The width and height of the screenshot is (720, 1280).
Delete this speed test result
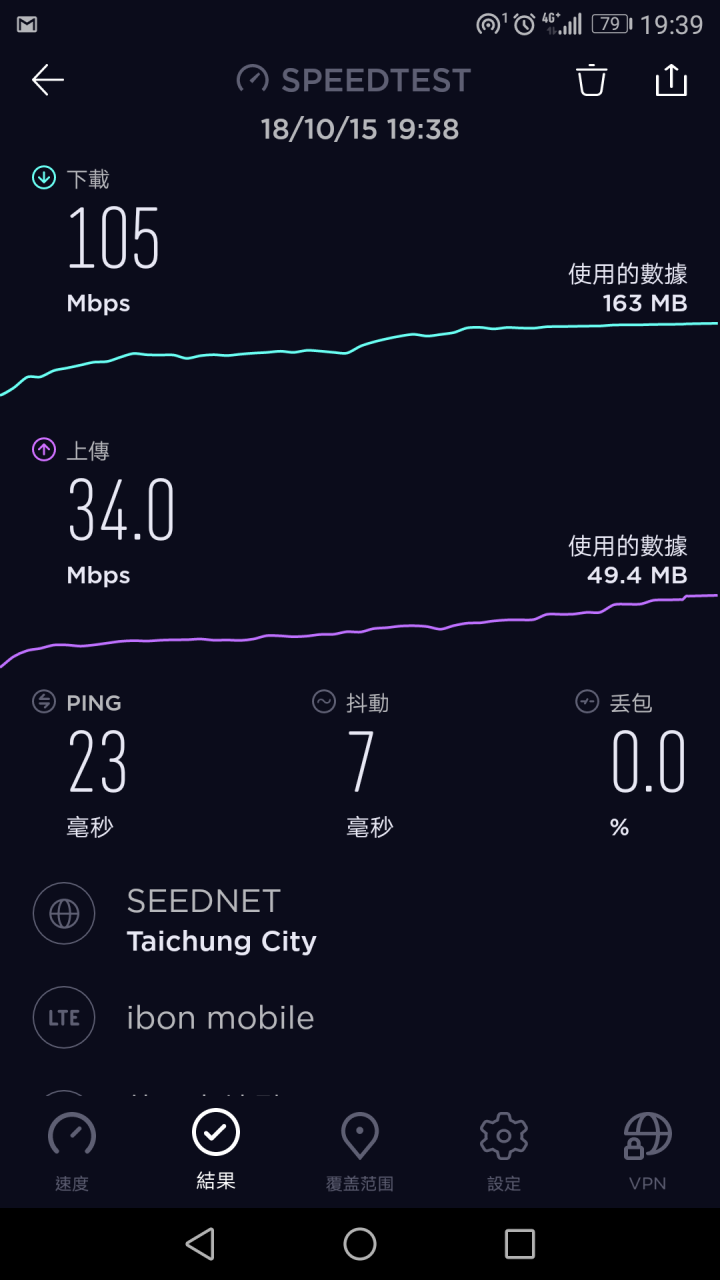[x=592, y=80]
